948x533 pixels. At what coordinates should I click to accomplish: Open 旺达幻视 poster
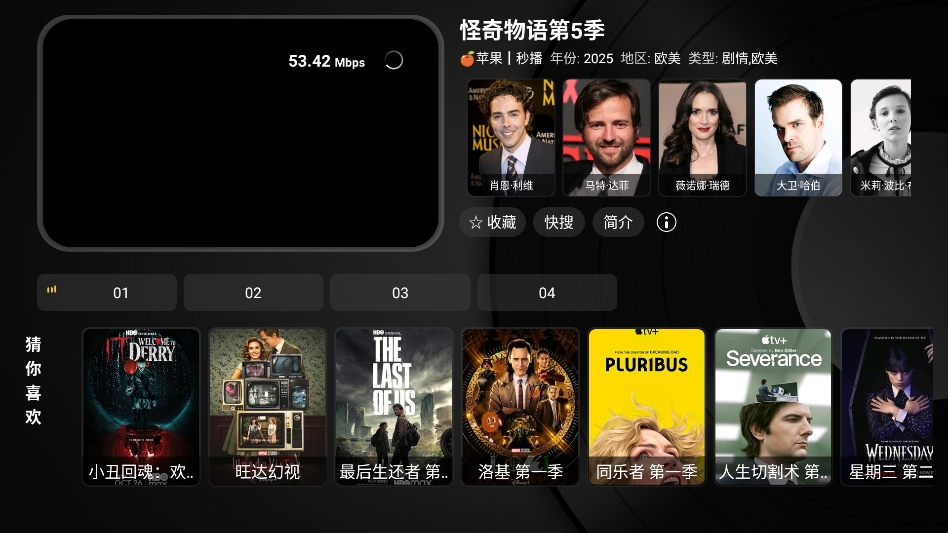click(267, 406)
